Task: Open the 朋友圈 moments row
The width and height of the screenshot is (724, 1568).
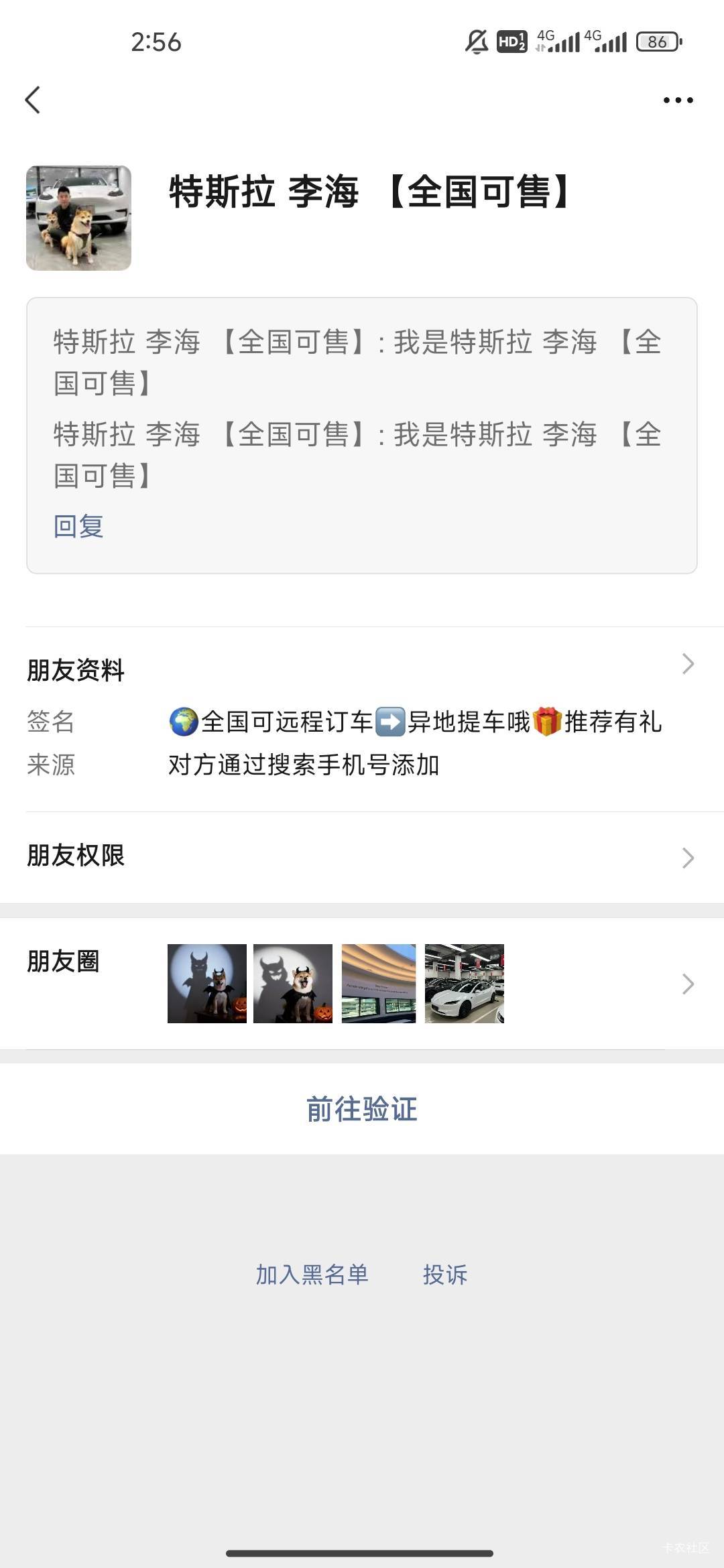Action: click(x=362, y=984)
